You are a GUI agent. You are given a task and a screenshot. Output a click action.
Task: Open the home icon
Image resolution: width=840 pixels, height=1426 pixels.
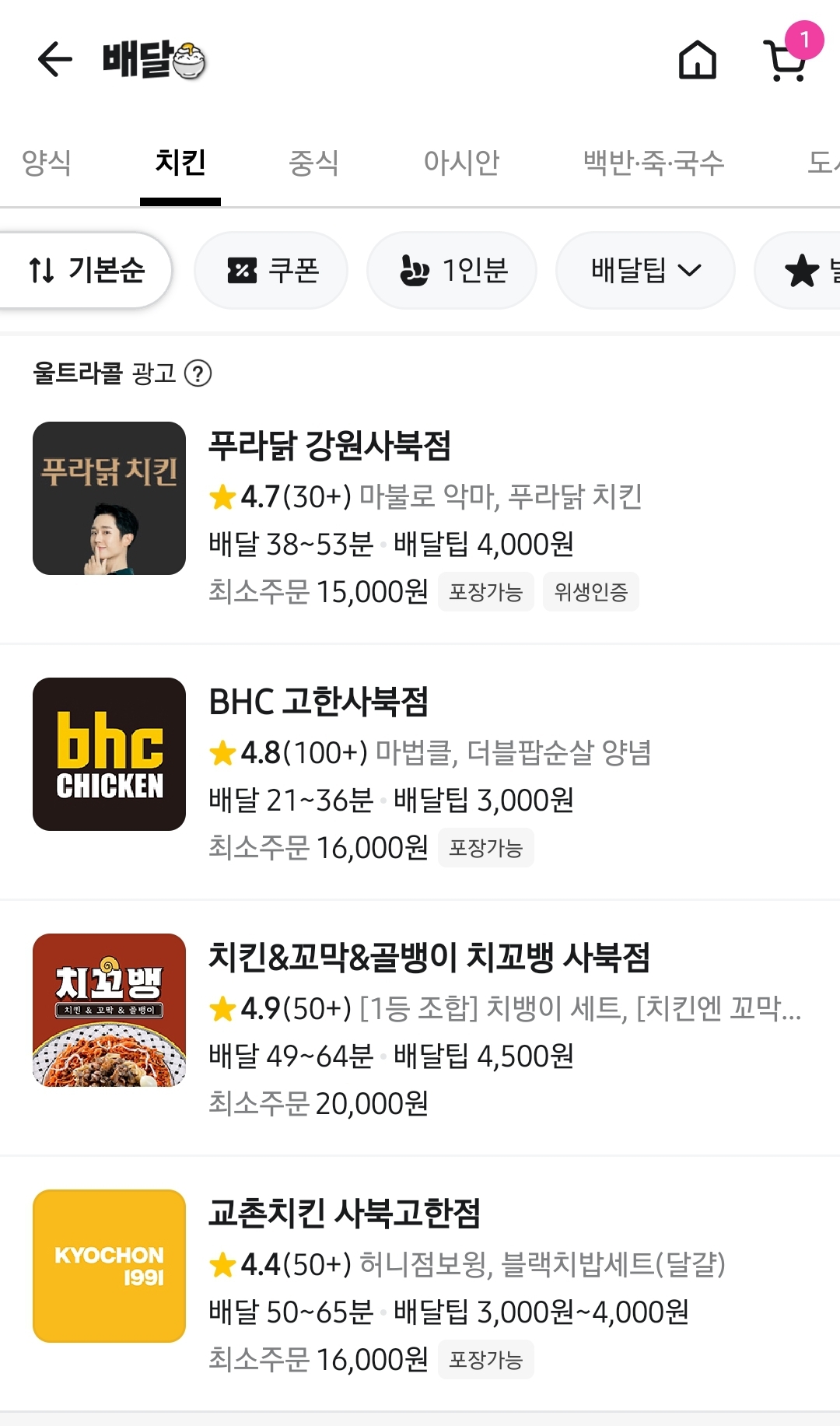(697, 60)
